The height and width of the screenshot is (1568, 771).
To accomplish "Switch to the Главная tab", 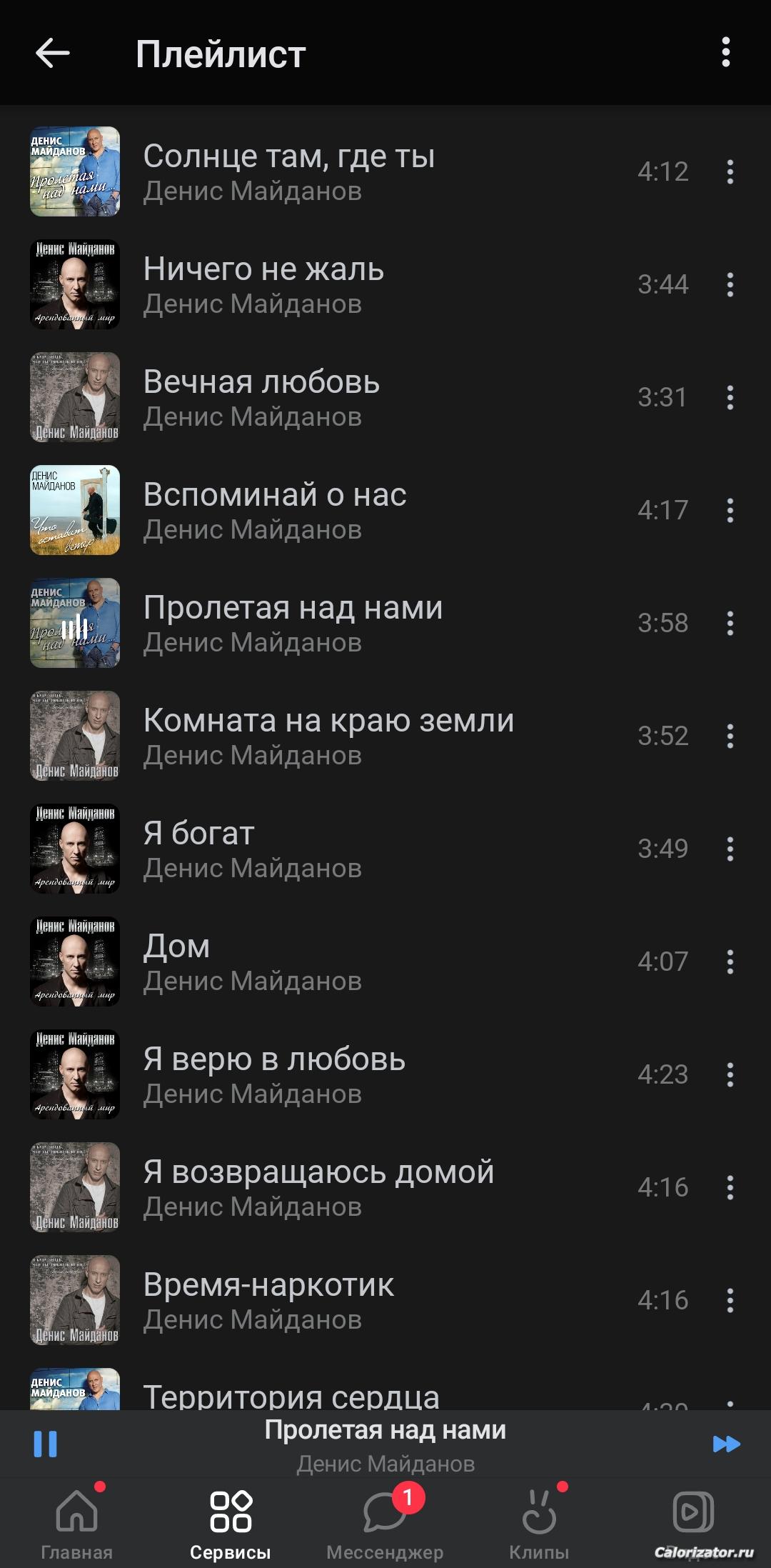I will pos(77,1522).
